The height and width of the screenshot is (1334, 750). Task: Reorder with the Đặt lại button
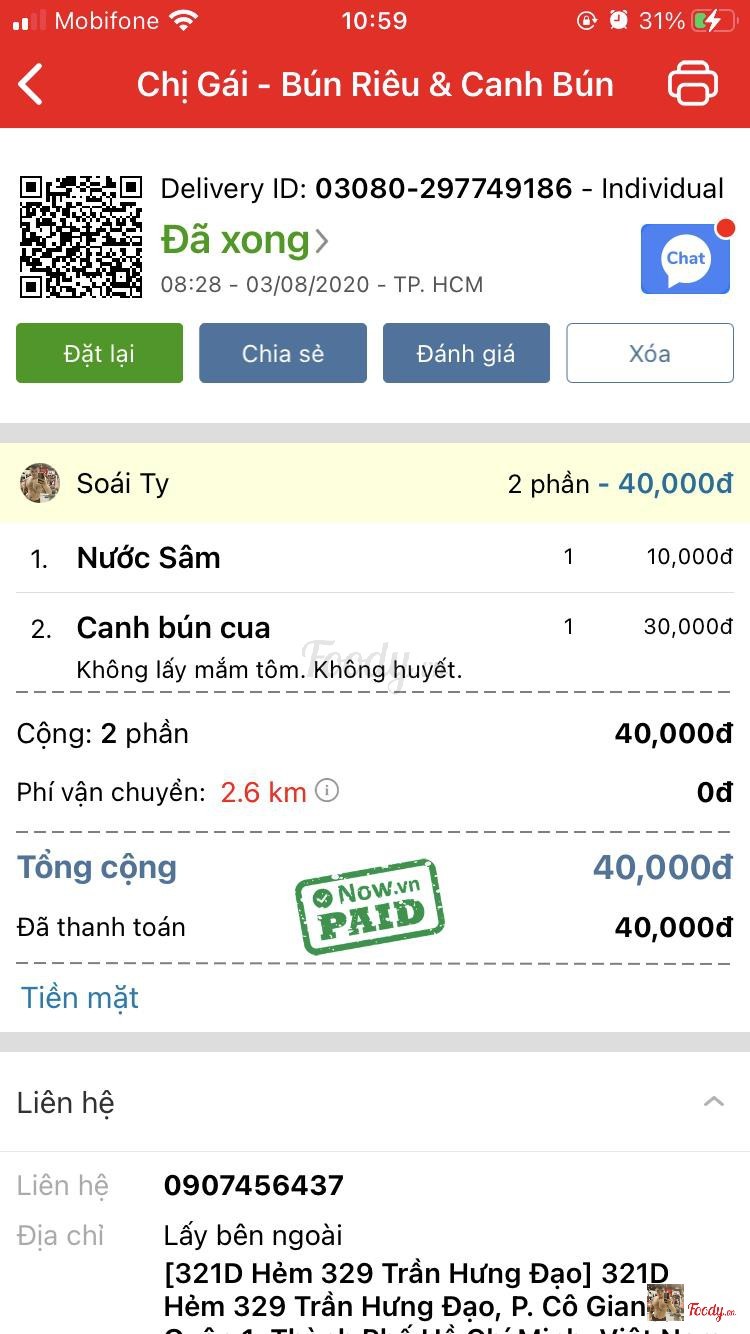click(x=99, y=353)
